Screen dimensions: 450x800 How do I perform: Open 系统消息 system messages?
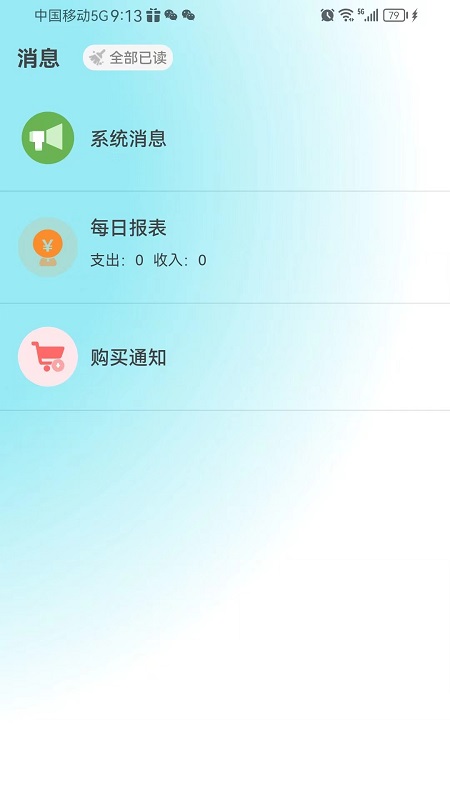tap(225, 139)
